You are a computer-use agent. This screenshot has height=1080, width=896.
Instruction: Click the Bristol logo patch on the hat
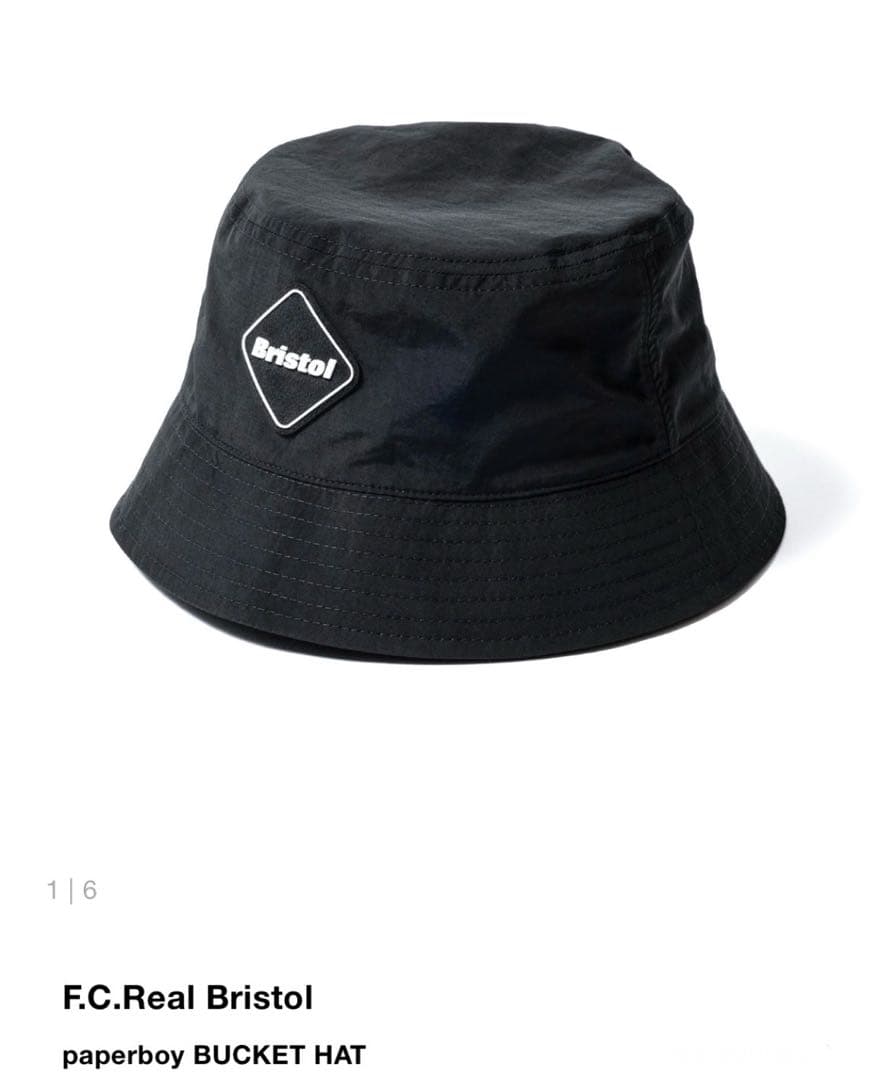pyautogui.click(x=297, y=356)
